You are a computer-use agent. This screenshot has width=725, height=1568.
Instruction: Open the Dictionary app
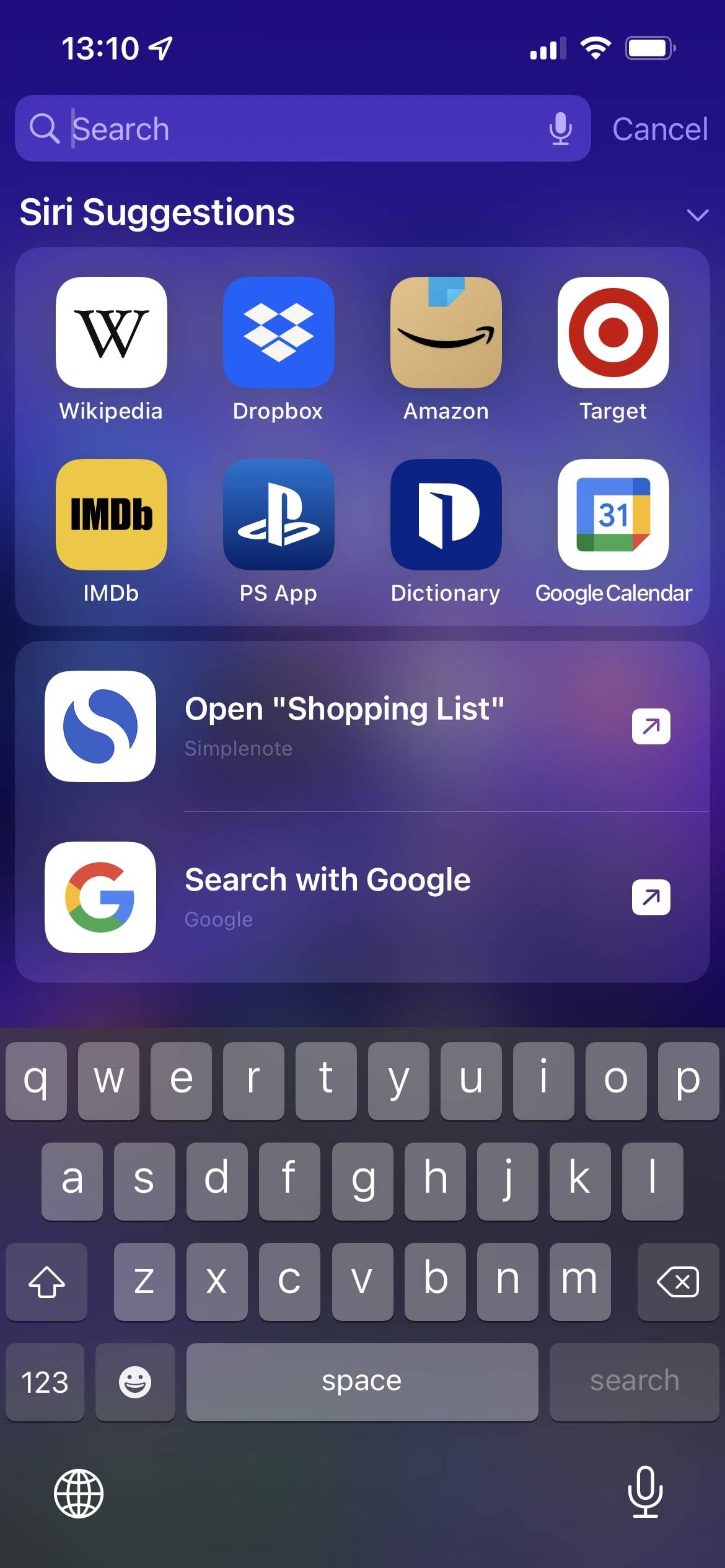446,515
